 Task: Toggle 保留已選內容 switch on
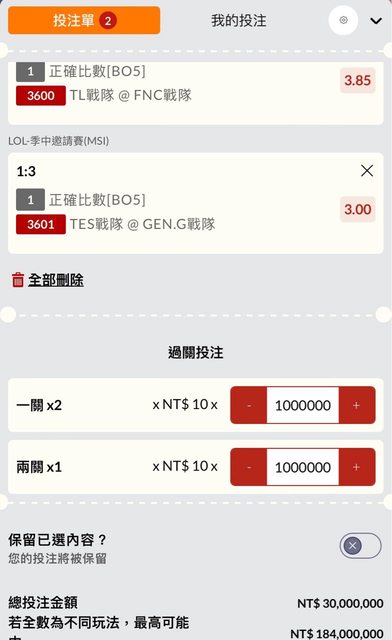pos(361,545)
